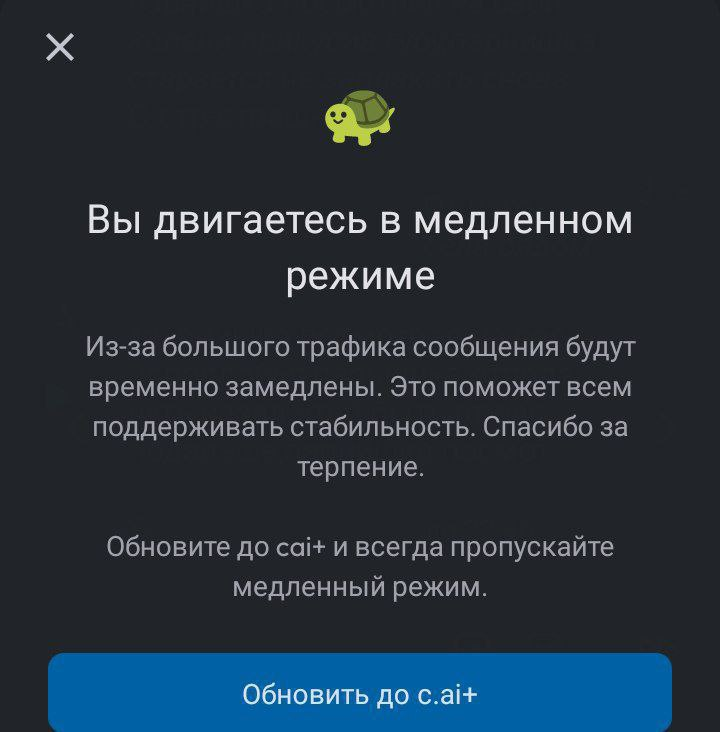
Task: Close the slow mode dialog
Action: tap(60, 47)
